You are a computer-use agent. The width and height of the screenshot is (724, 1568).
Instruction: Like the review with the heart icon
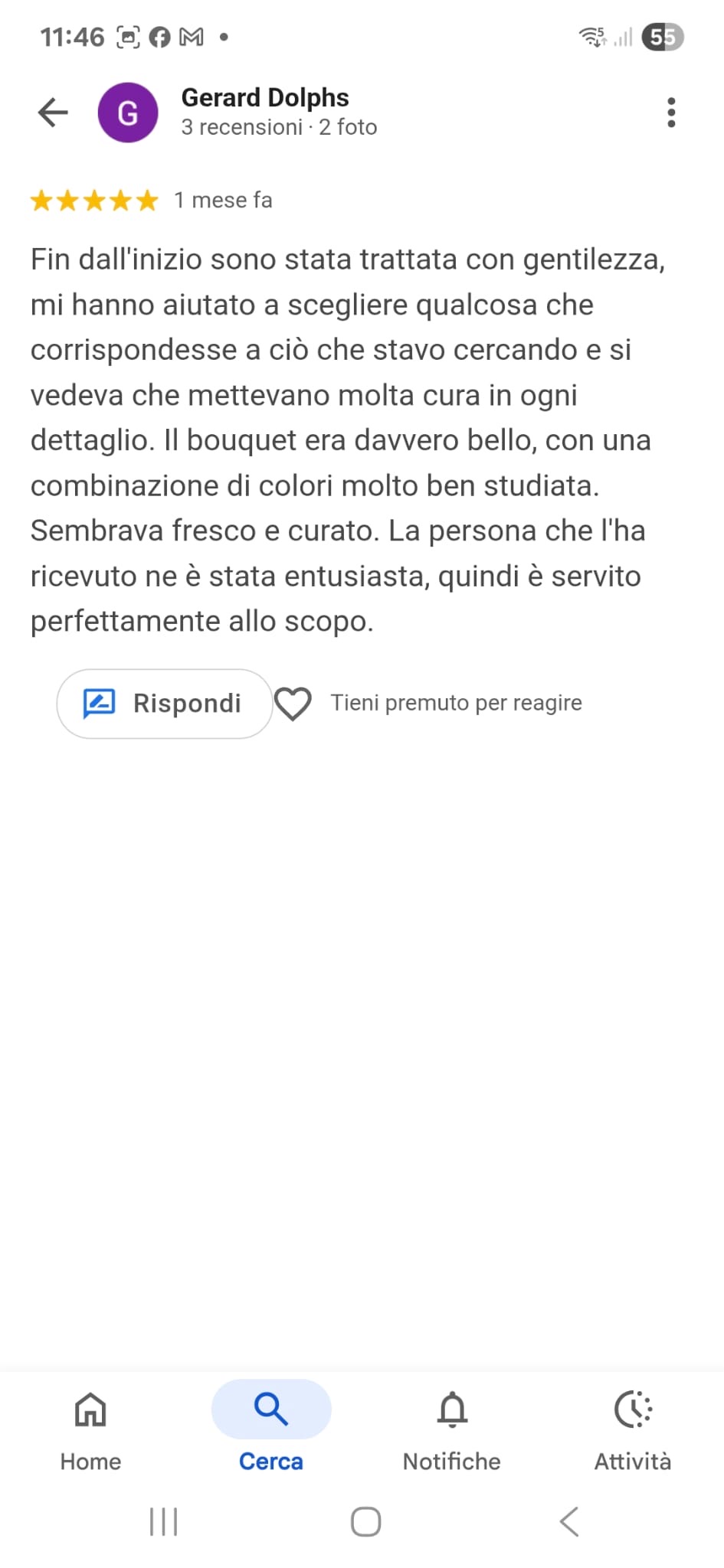pos(293,703)
